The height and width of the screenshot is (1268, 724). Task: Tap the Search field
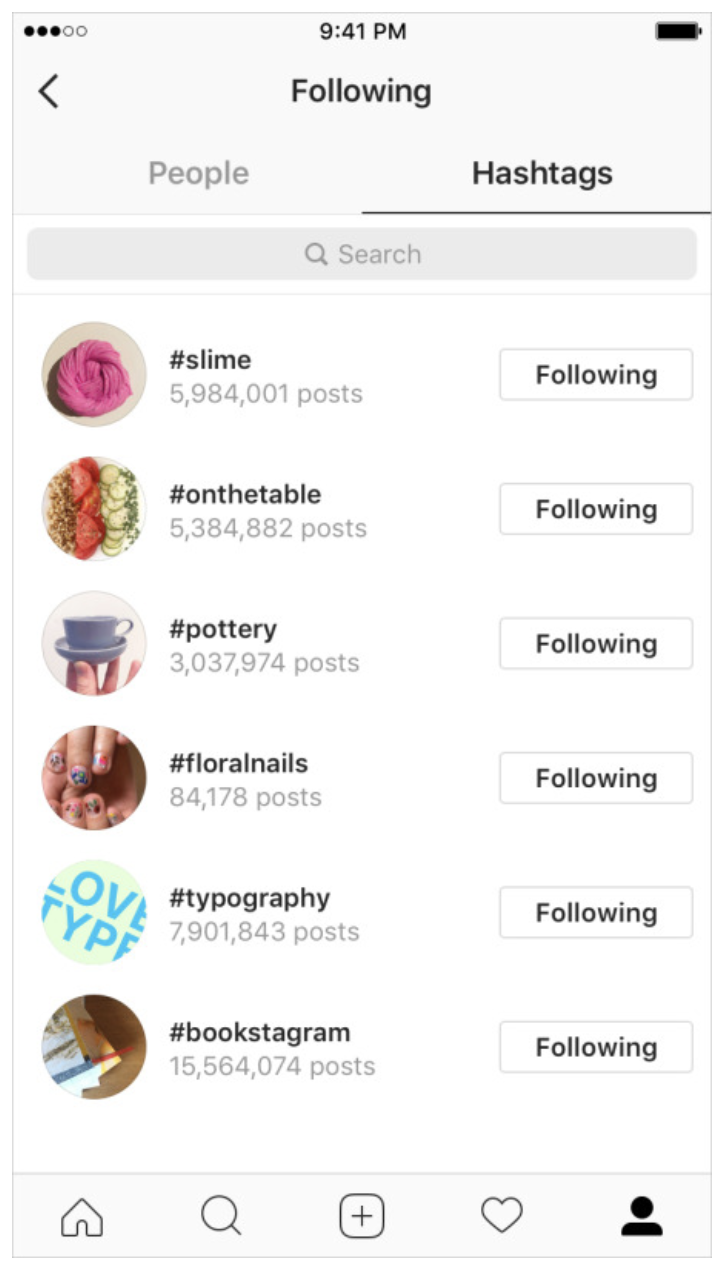(x=362, y=254)
